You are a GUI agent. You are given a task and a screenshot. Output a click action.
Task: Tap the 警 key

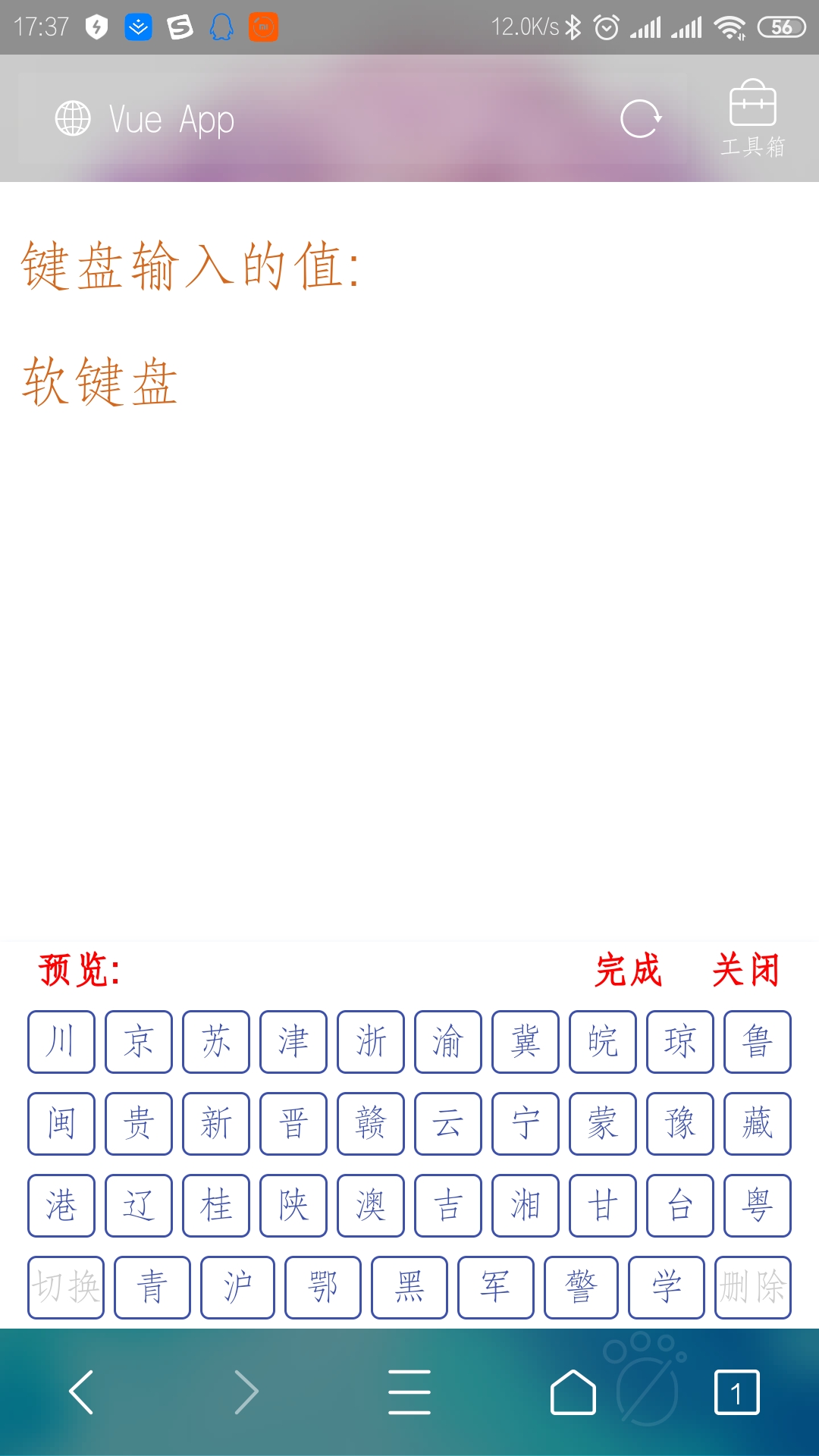(581, 1287)
